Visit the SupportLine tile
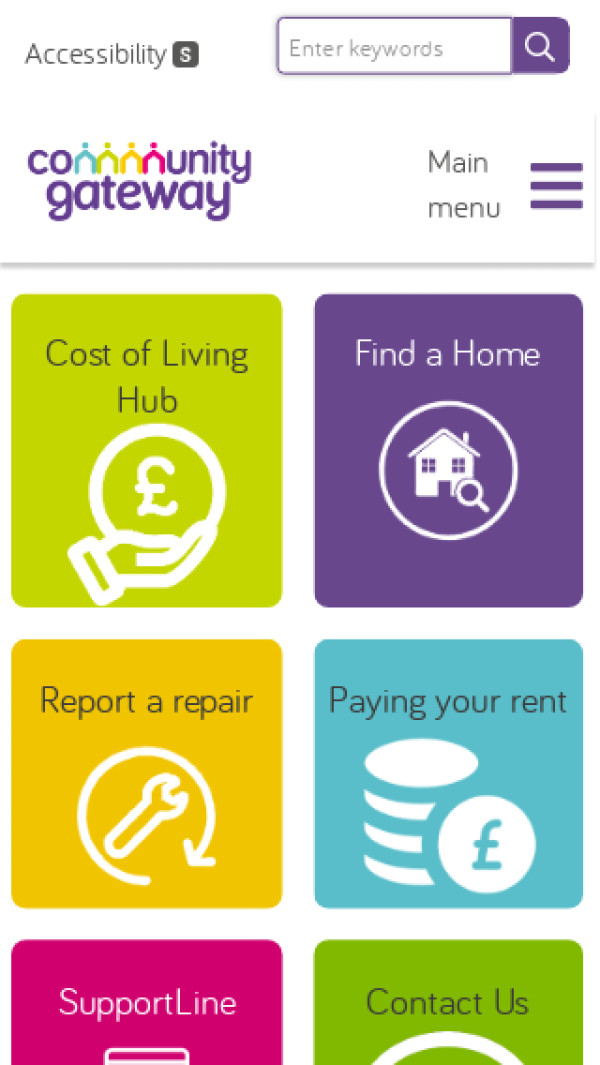 (x=147, y=1002)
